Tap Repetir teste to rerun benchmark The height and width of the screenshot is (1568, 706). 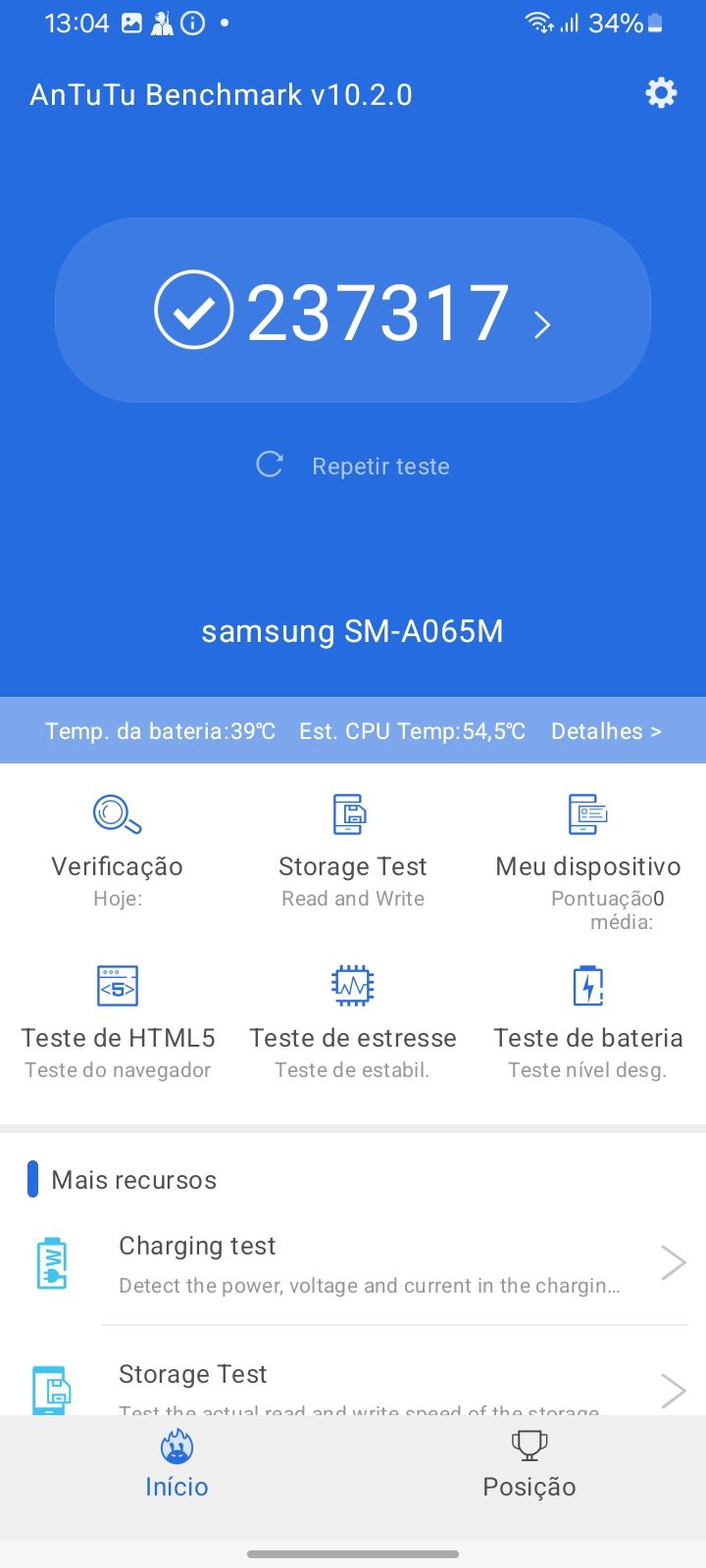[353, 465]
